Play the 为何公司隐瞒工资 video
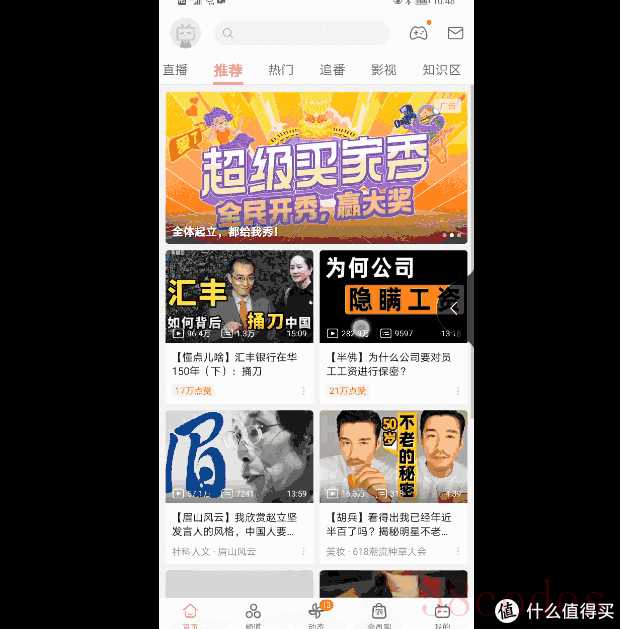The height and width of the screenshot is (629, 620). [393, 296]
